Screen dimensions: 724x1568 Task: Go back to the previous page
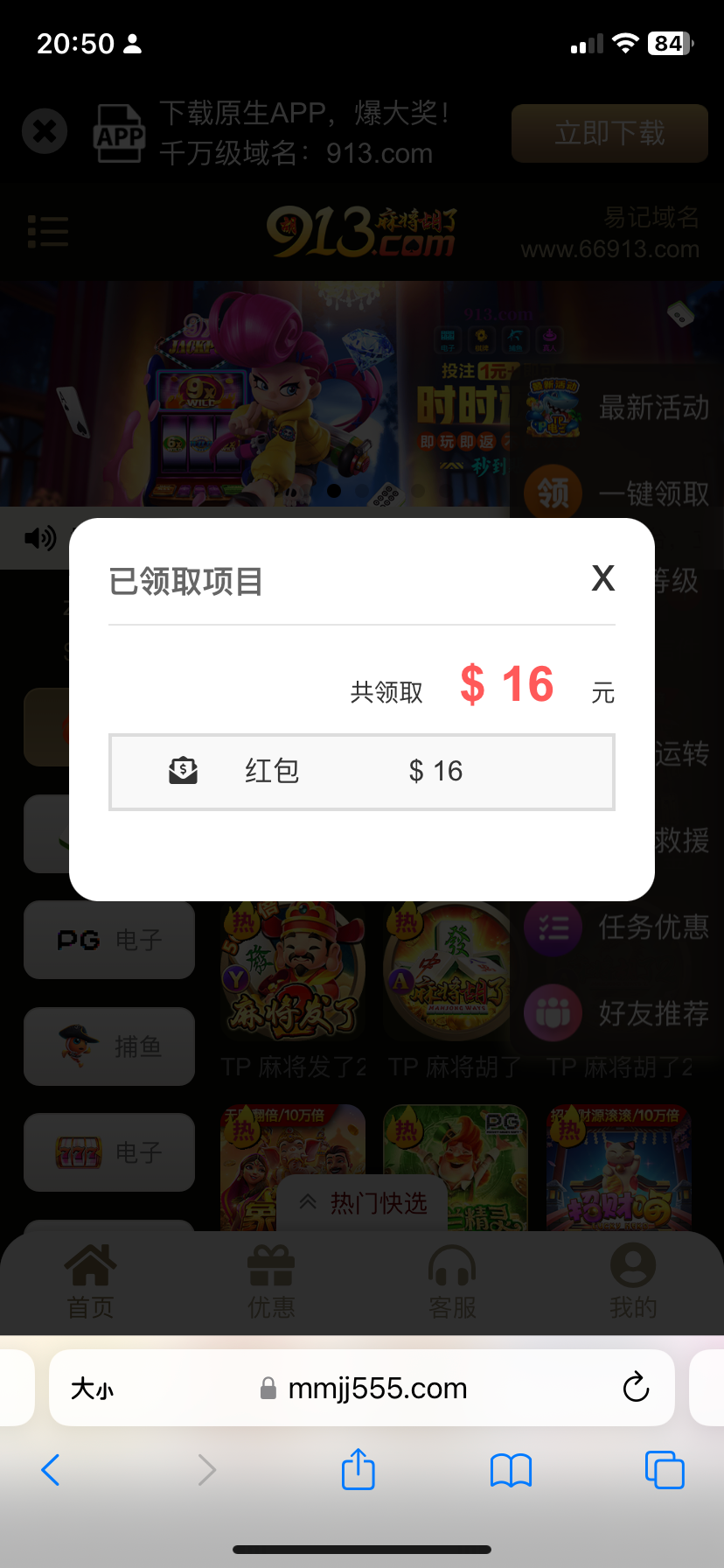point(51,1470)
